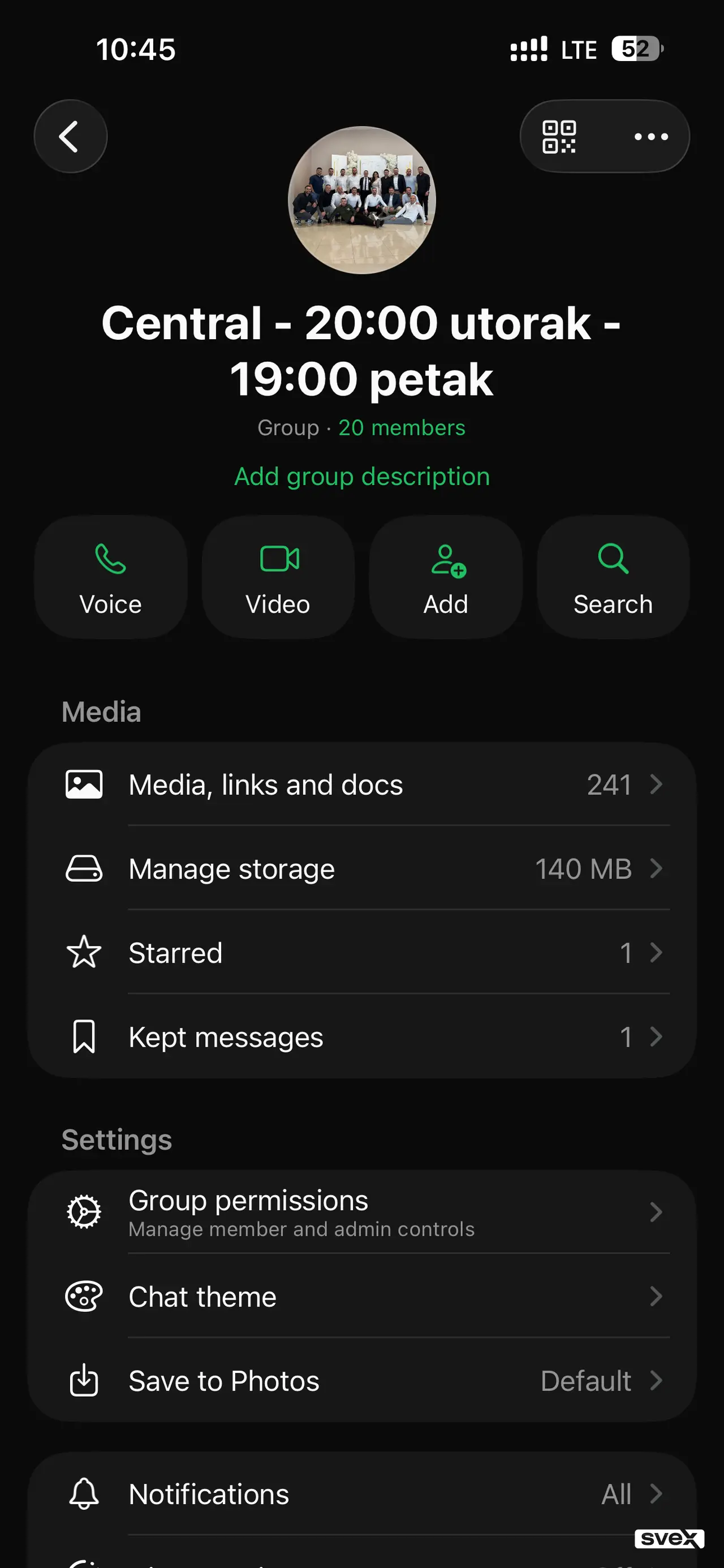
Task: Open Save to Photos setting
Action: tap(361, 1380)
